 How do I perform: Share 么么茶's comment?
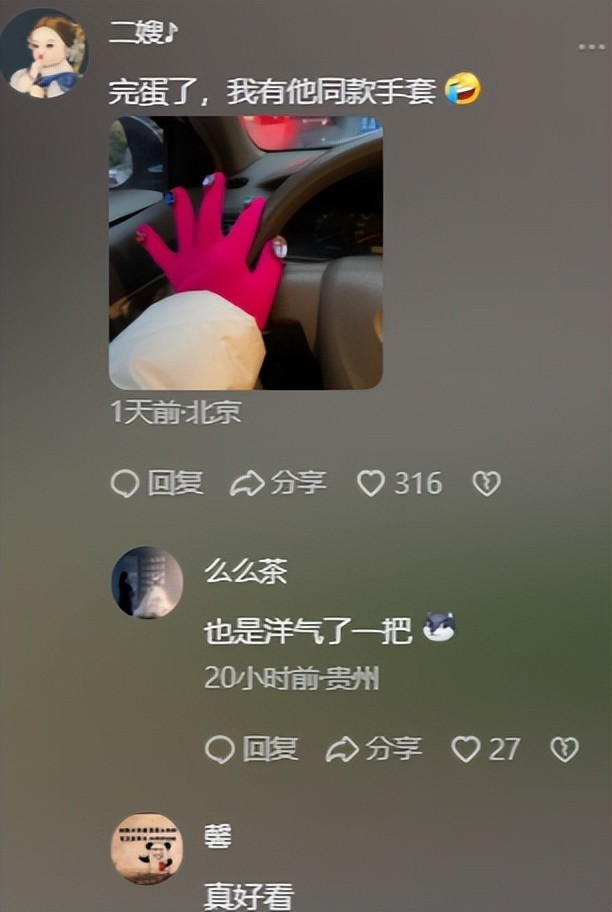(374, 749)
